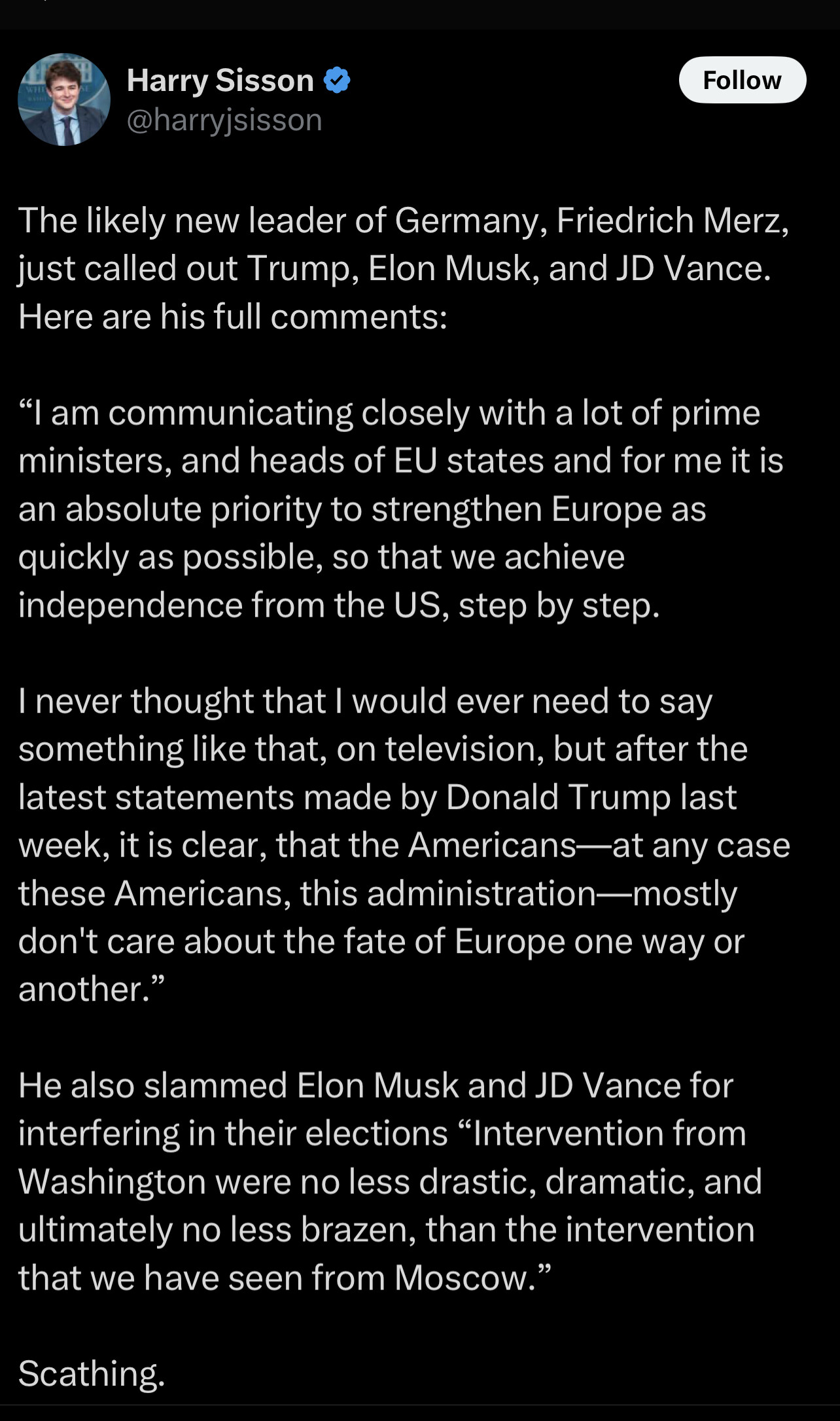The width and height of the screenshot is (840, 1421).
Task: Follow Harry Sisson
Action: point(742,80)
